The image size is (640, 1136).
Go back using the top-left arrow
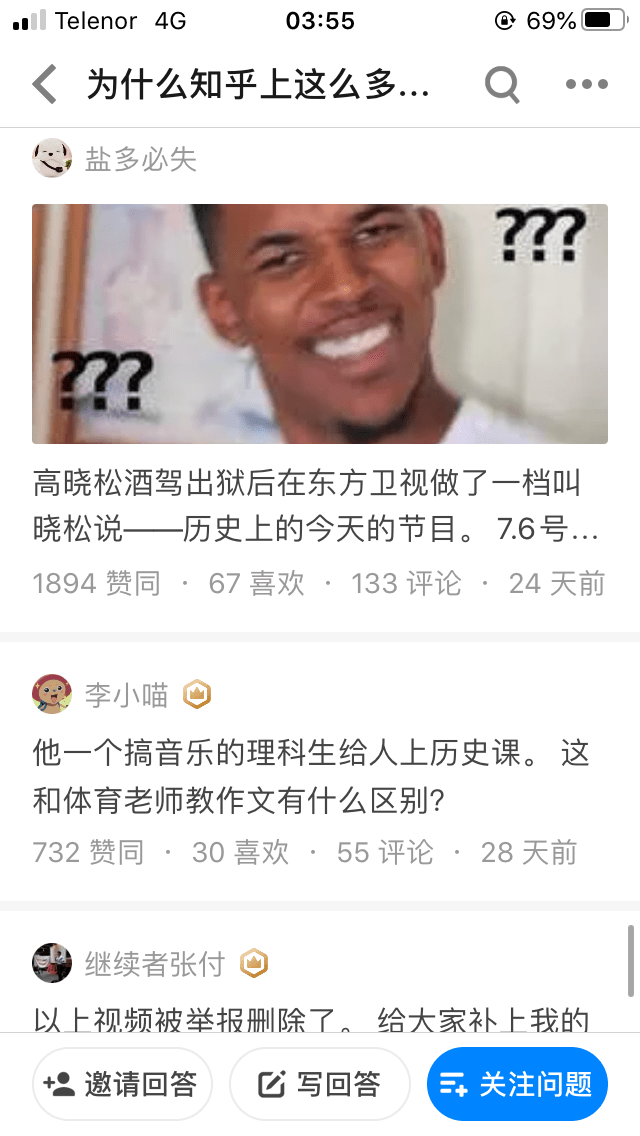[x=45, y=85]
